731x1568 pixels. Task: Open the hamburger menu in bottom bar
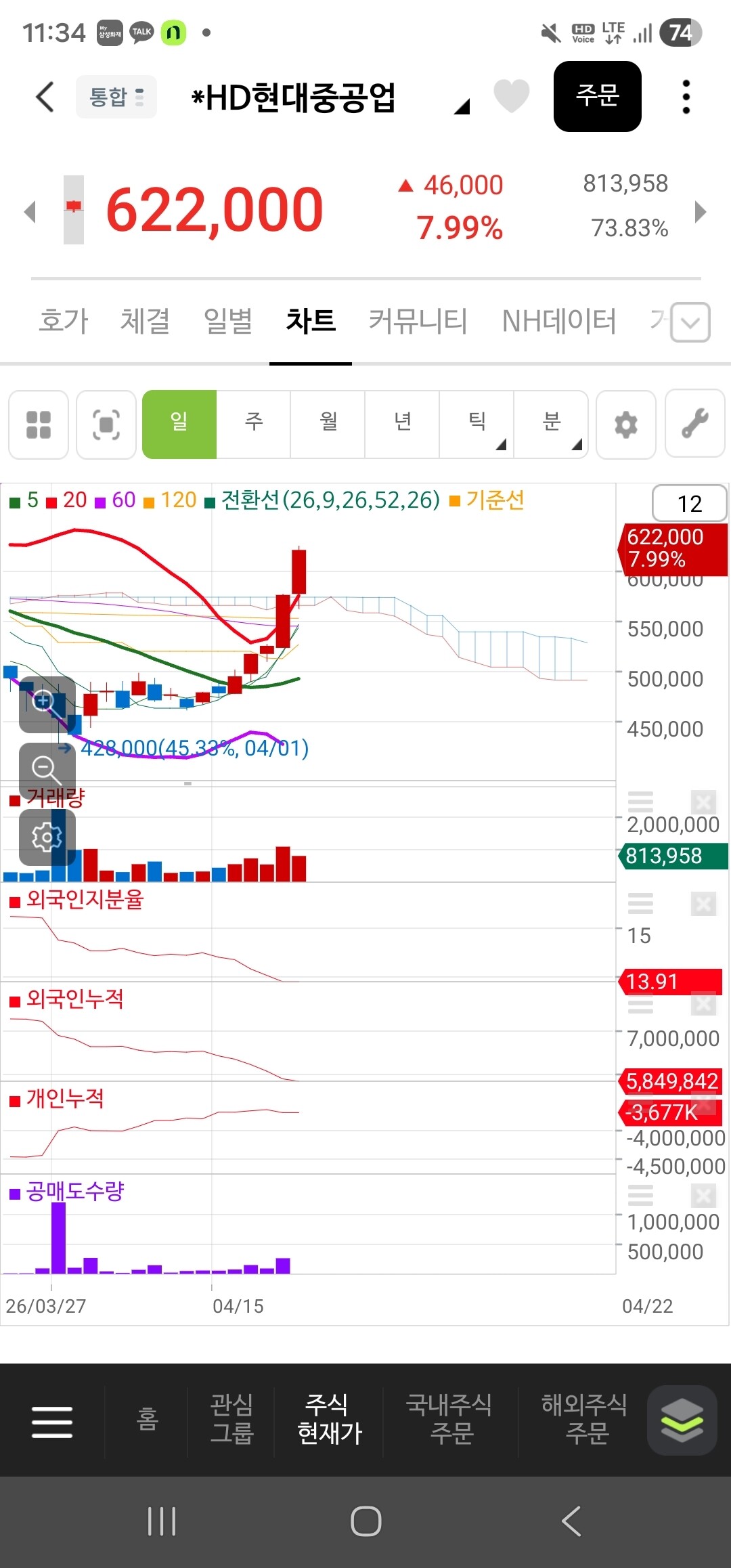52,1421
